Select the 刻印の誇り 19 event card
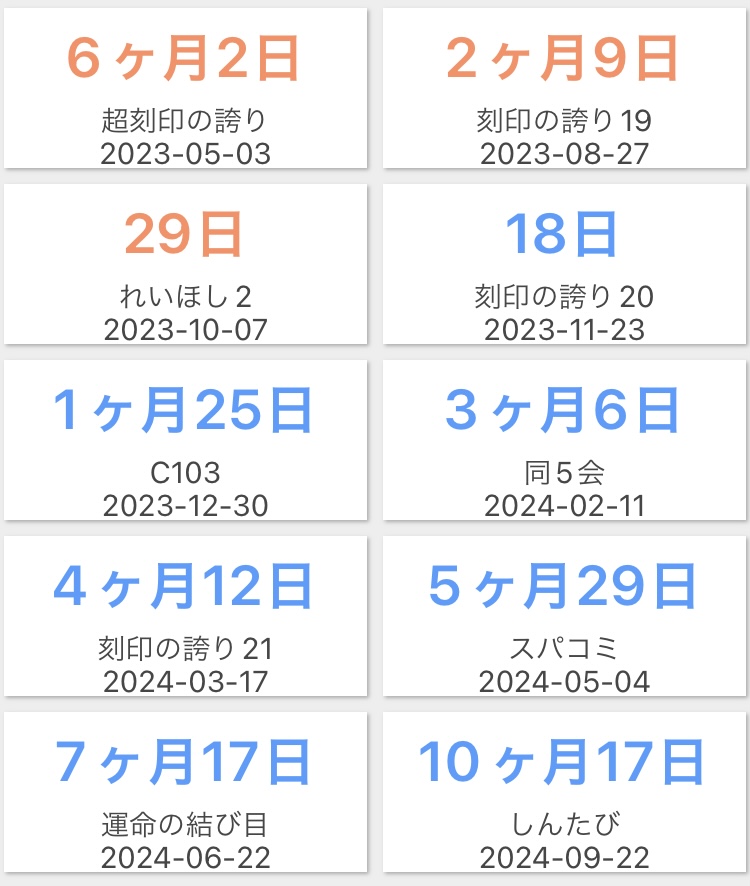This screenshot has width=750, height=886. 565,88
